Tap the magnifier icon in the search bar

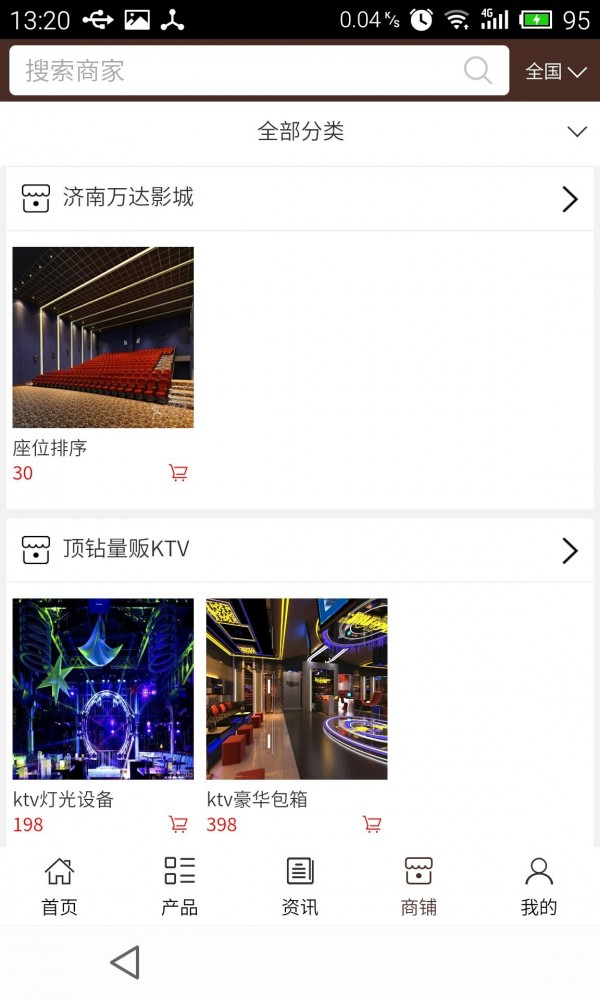478,71
